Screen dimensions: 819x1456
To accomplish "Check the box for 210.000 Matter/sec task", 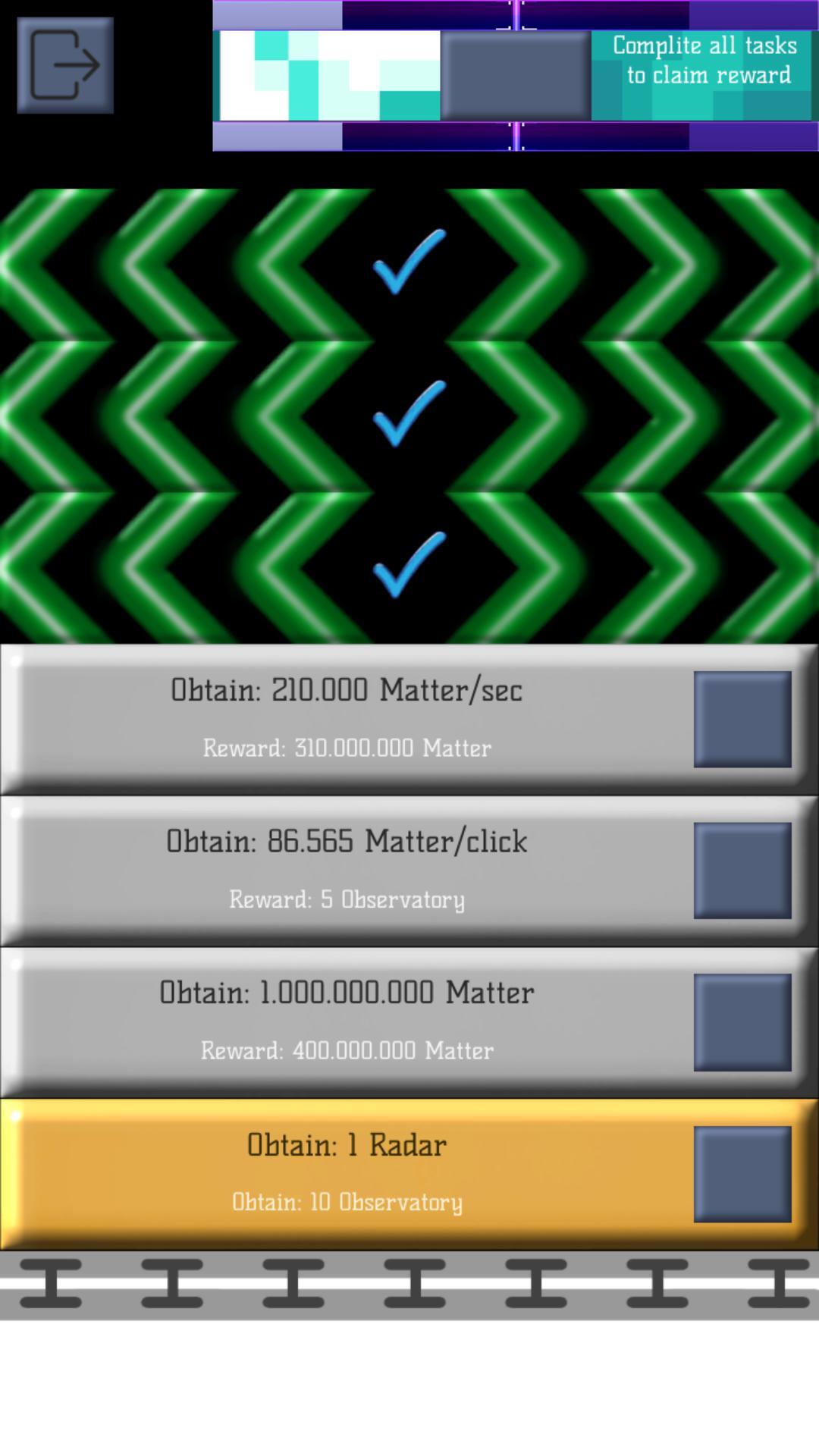I will coord(742,719).
